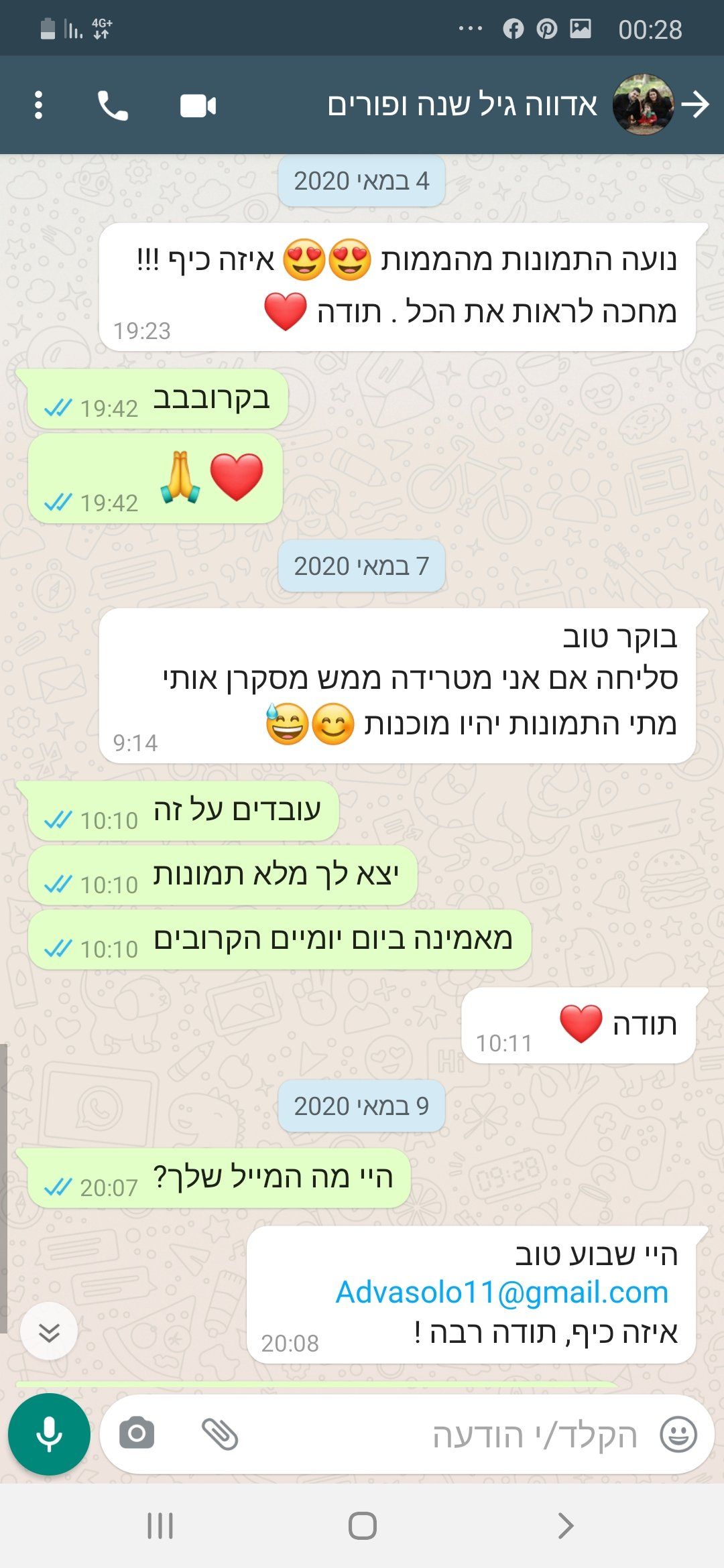Open the camera from message bar
724x1568 pixels.
click(x=137, y=1434)
